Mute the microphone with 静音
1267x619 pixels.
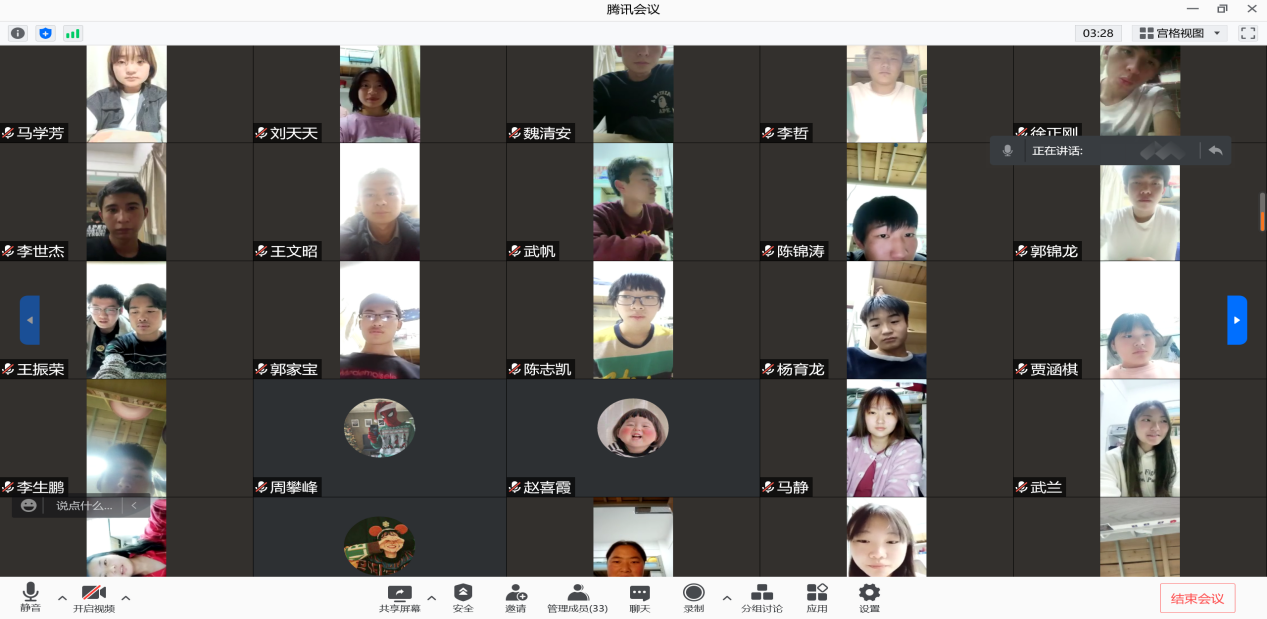click(30, 597)
